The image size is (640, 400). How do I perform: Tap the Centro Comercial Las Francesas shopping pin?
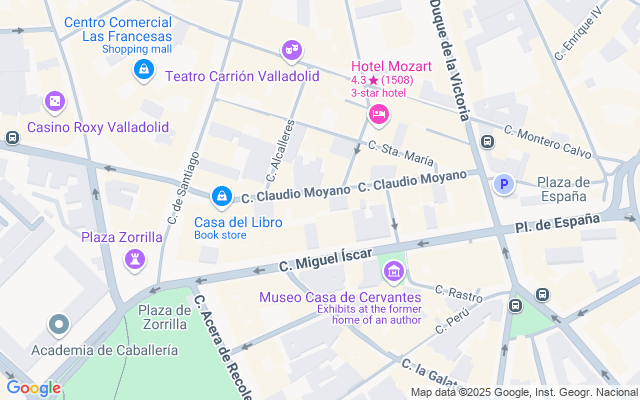pos(144,70)
